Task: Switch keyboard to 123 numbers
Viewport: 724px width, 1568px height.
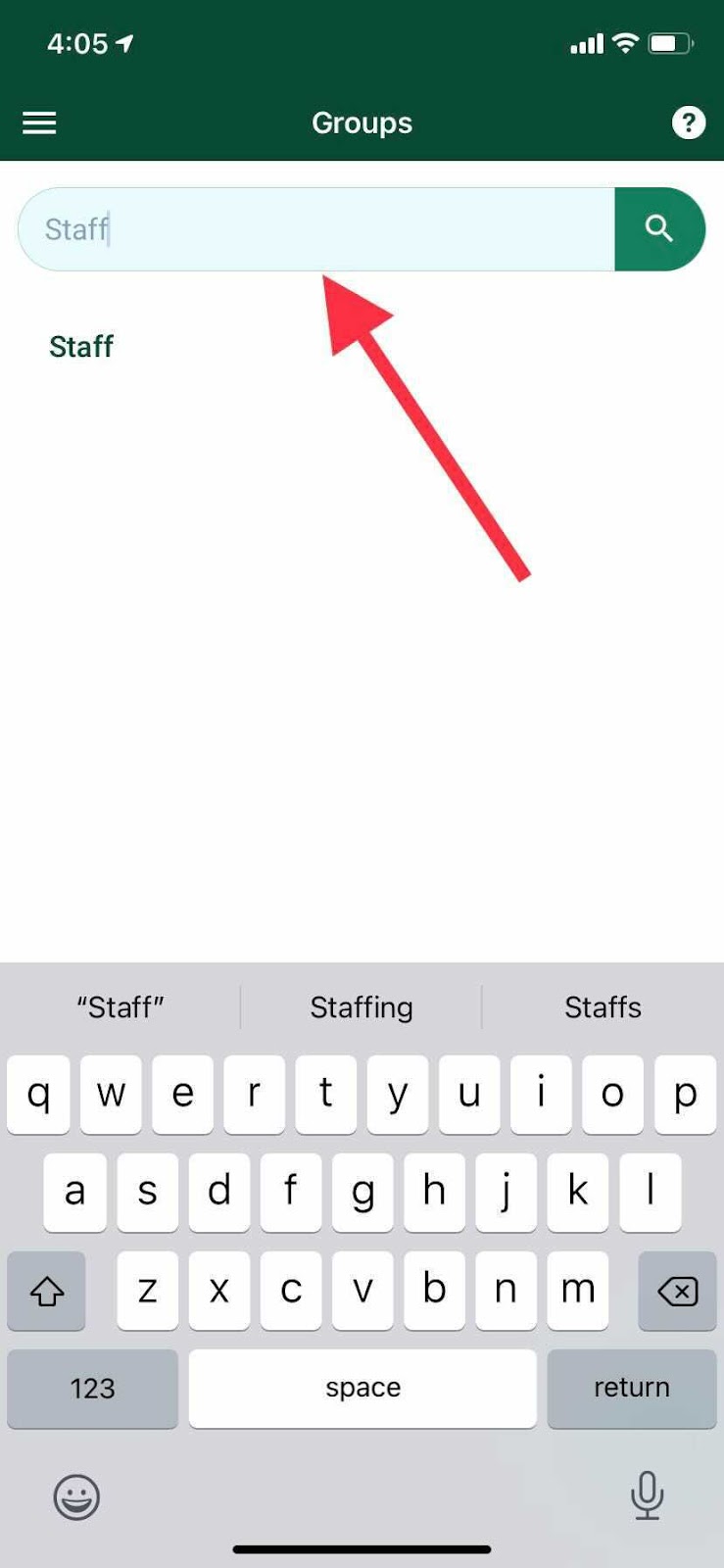Action: (x=92, y=1388)
